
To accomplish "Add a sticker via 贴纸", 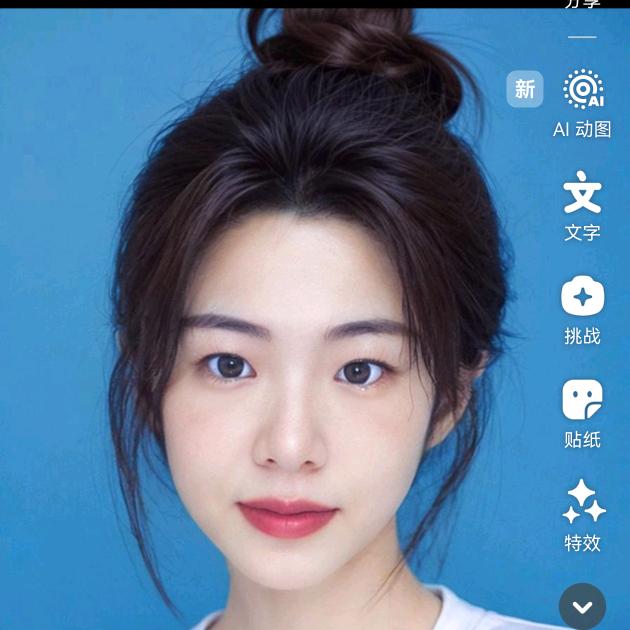I will [582, 400].
